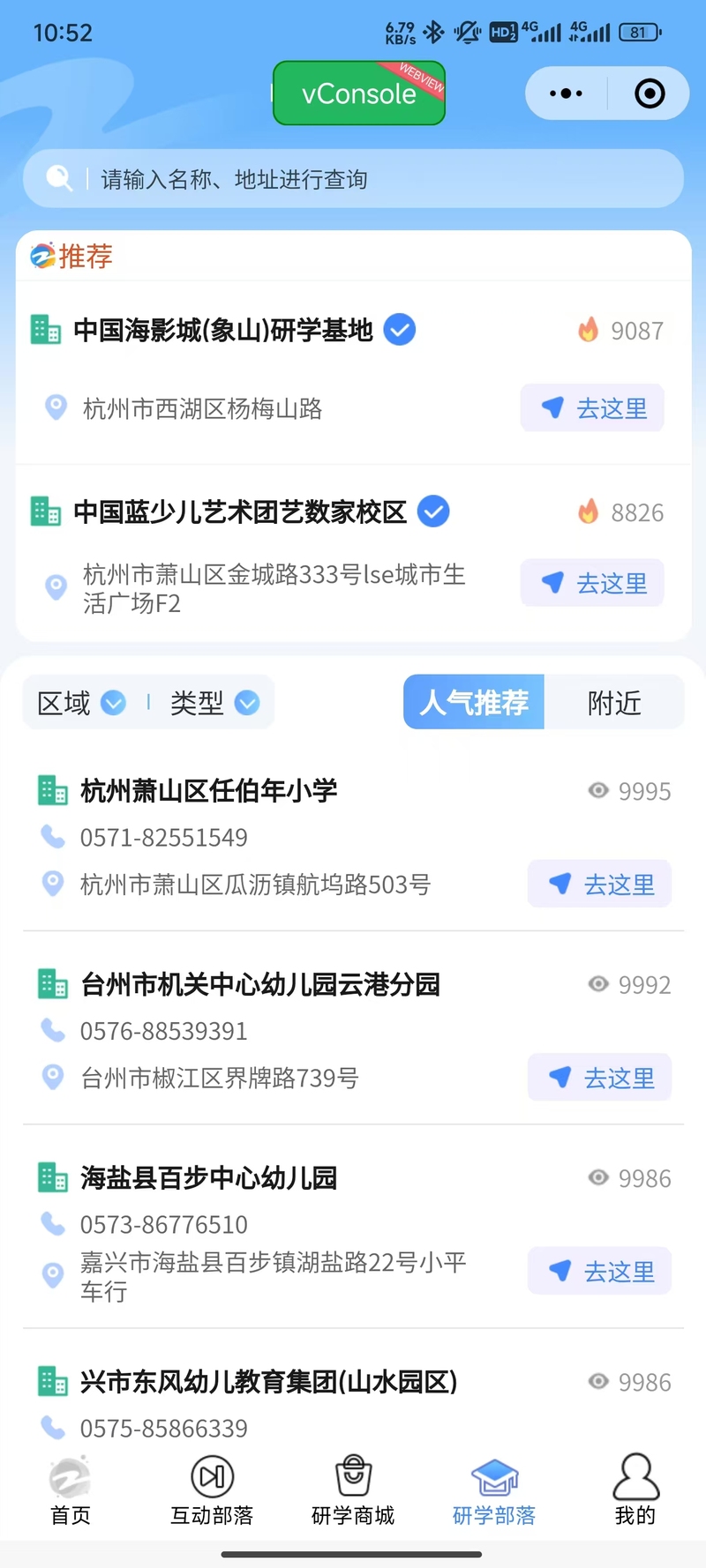Tap 去这里 for 中国蓝少儿艺术团
Image resolution: width=706 pixels, height=1568 pixels.
(x=592, y=583)
